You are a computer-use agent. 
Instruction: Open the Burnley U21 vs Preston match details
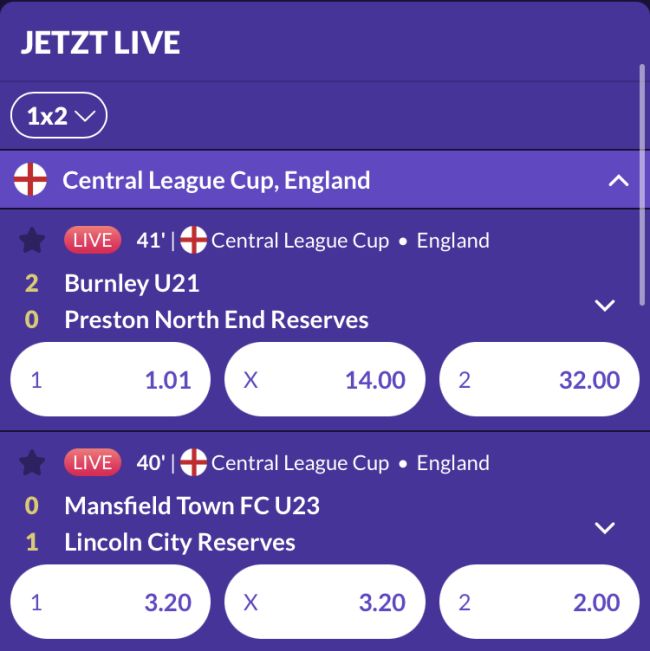point(215,302)
